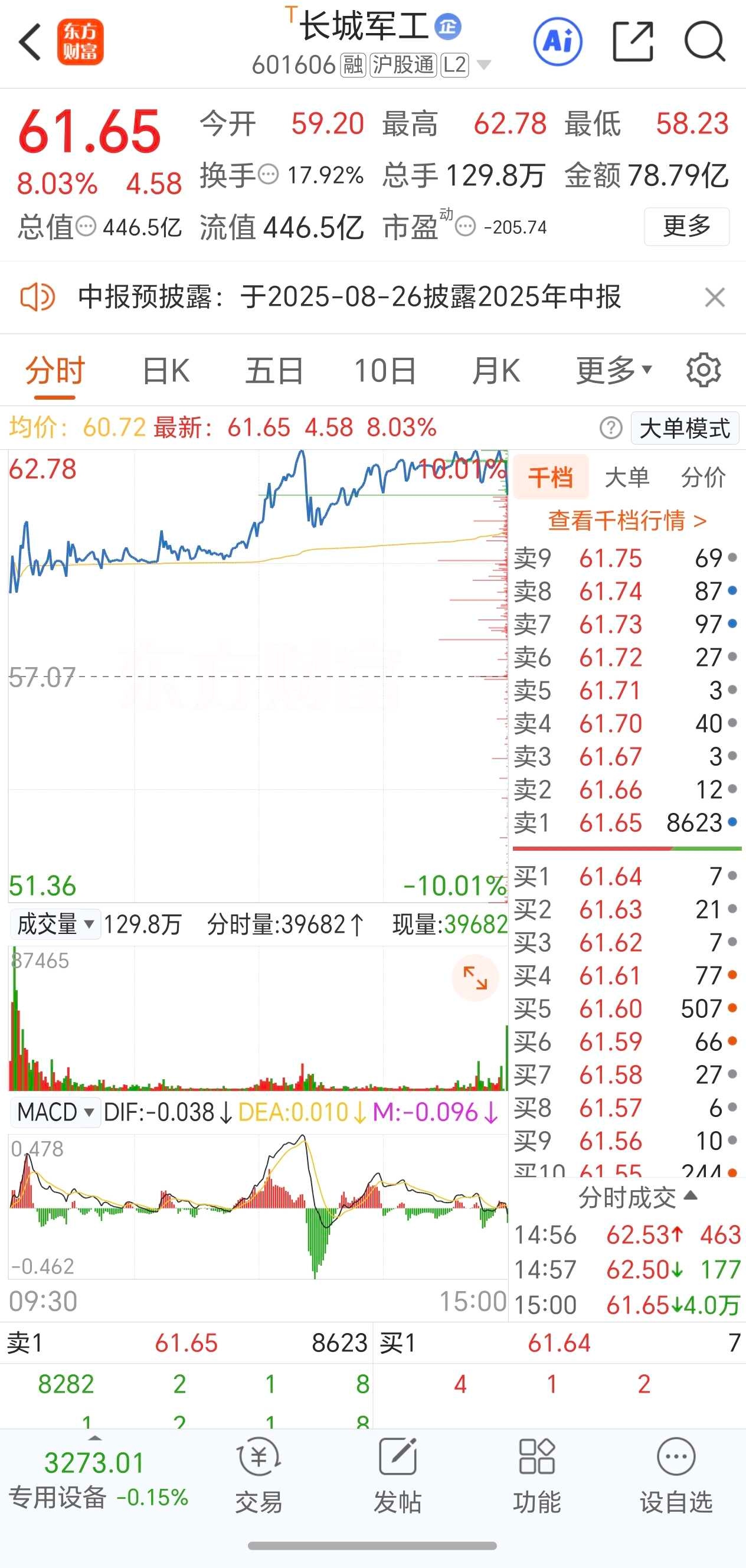Dismiss the 中报预披露 notice
Viewport: 746px width, 1568px height.
714,298
